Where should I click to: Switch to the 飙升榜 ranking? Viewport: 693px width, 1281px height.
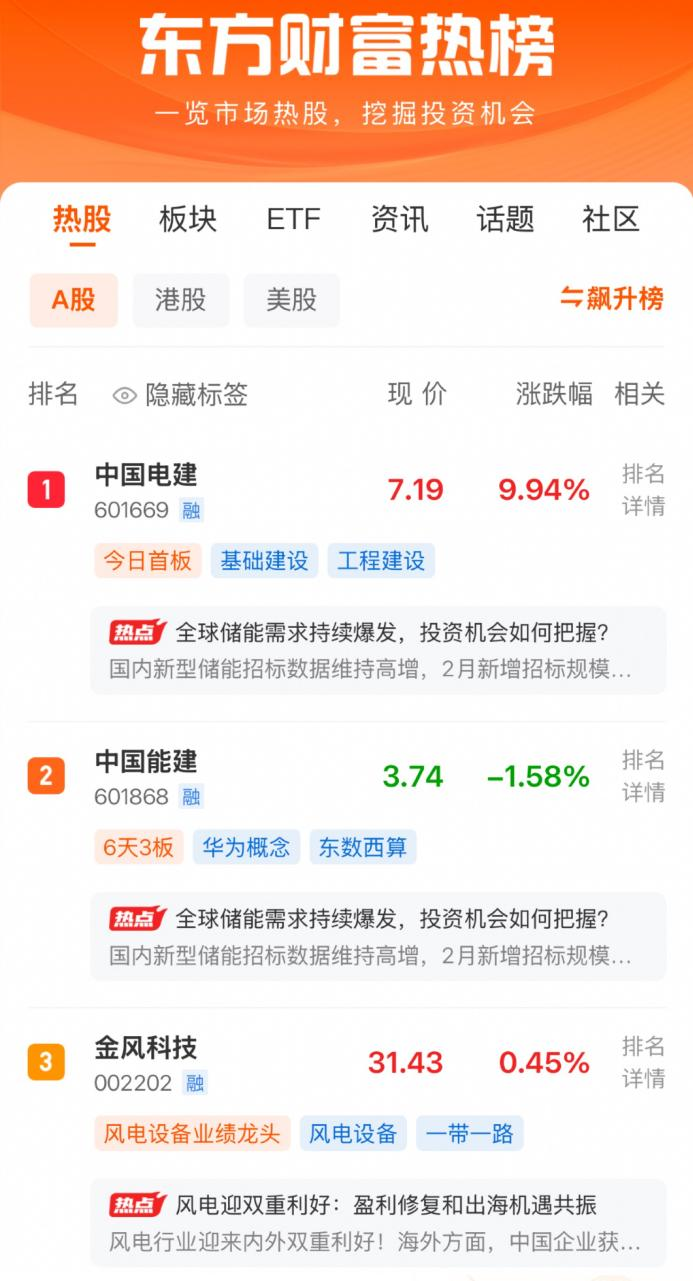(611, 298)
